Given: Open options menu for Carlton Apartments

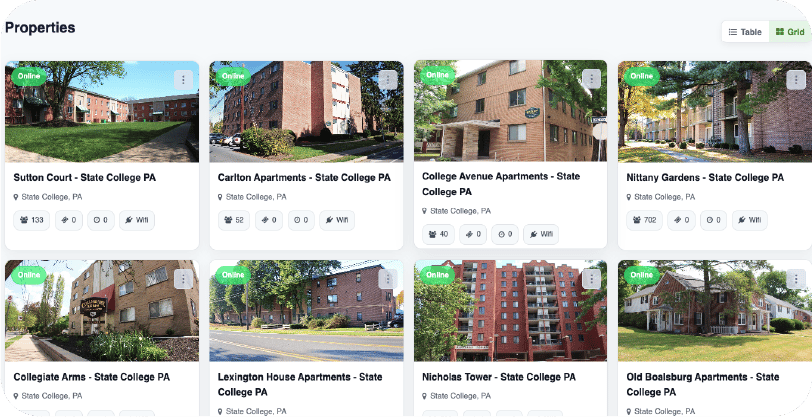Looking at the screenshot, I should (387, 79).
